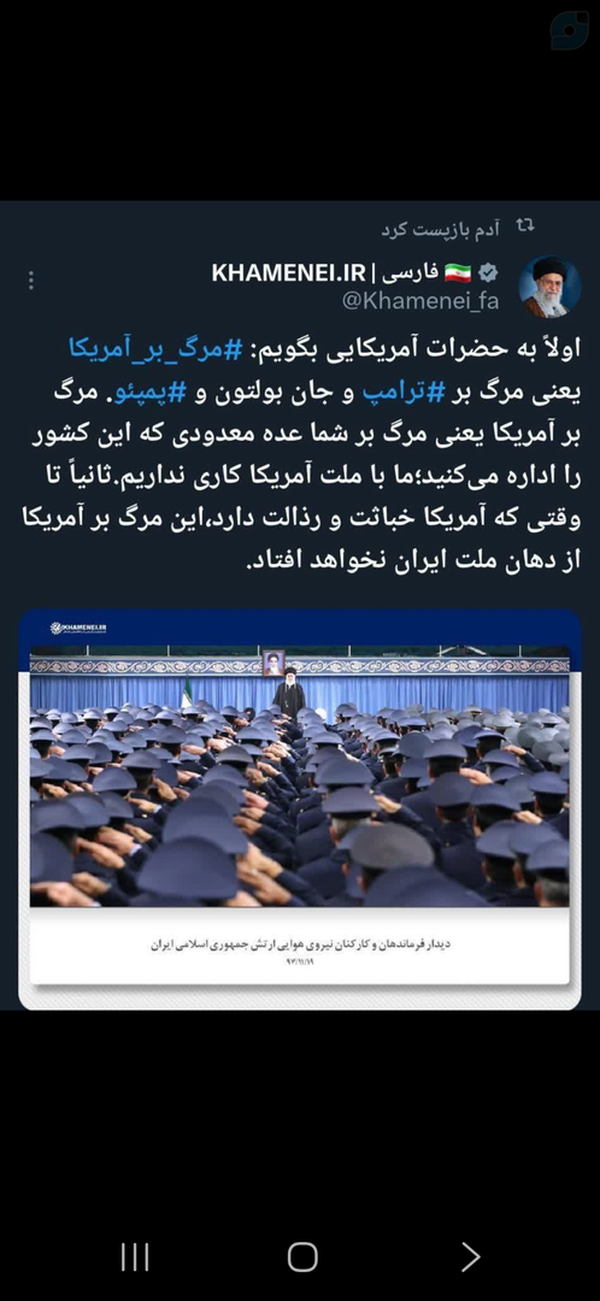Go back using the system back arrow
600x1301 pixels.
[x=469, y=1256]
